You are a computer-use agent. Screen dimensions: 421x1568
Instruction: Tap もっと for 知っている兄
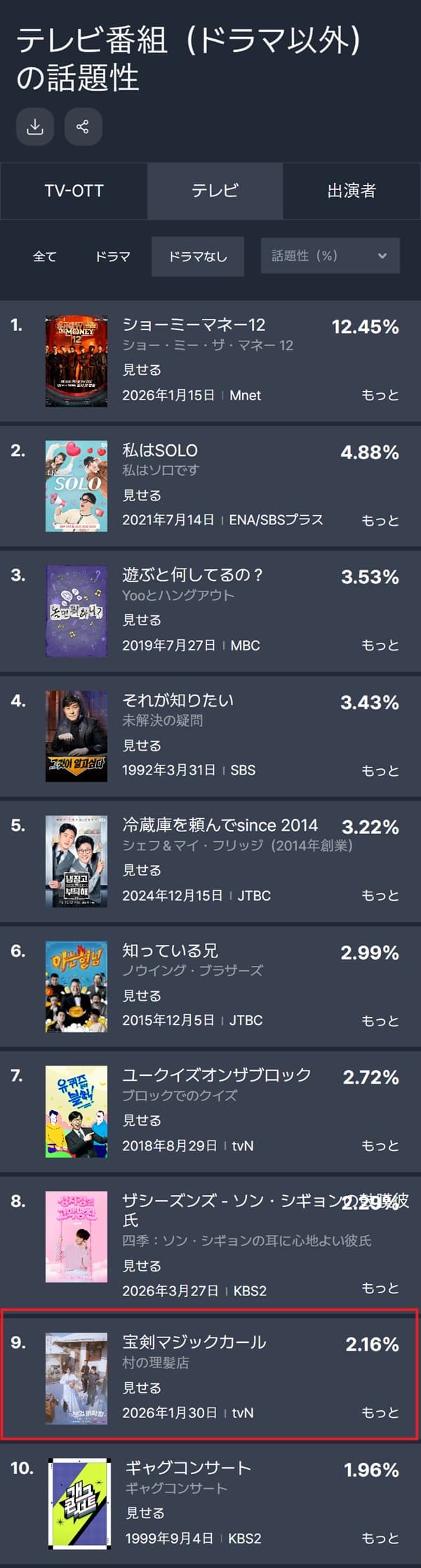380,1021
